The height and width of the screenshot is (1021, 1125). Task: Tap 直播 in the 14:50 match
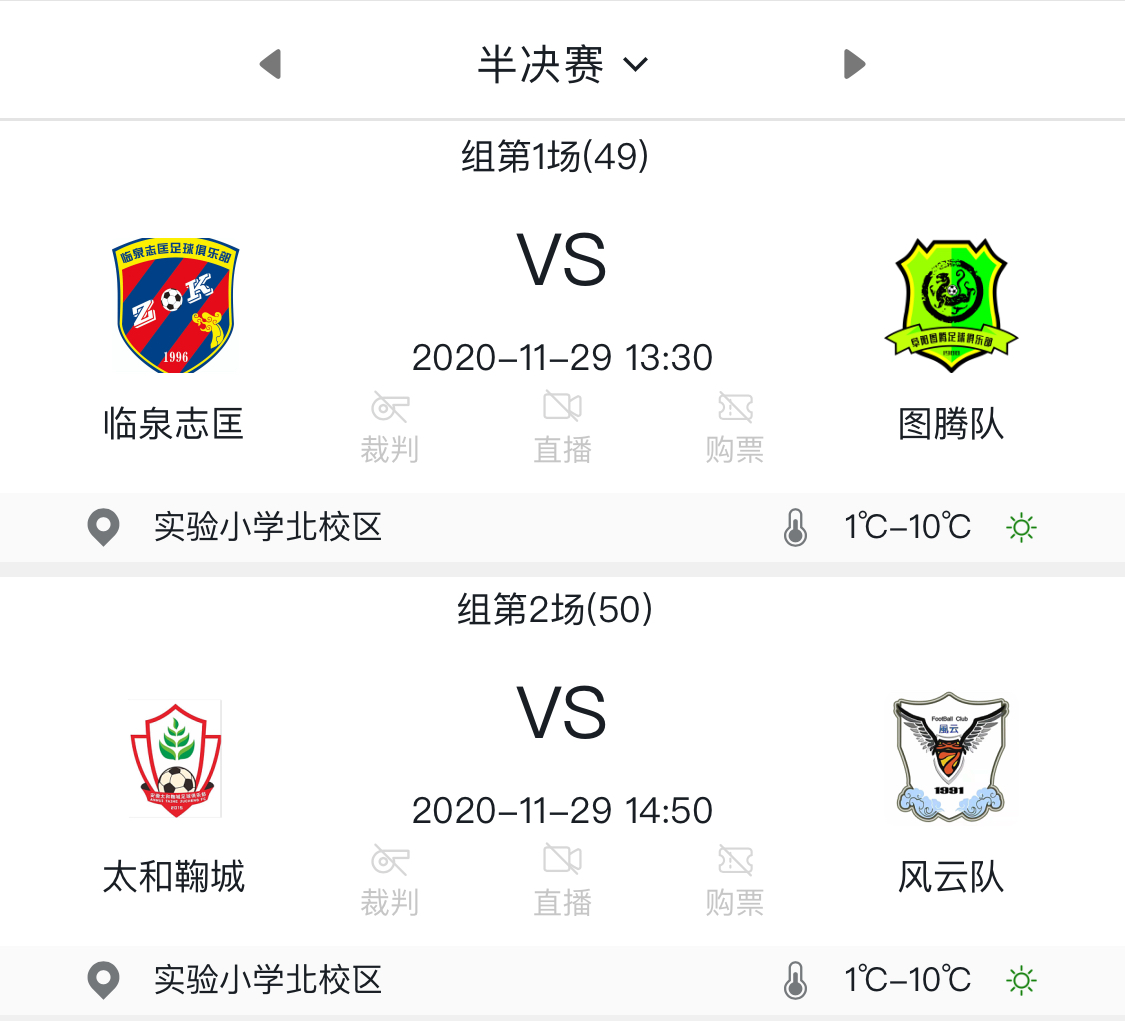coord(562,881)
